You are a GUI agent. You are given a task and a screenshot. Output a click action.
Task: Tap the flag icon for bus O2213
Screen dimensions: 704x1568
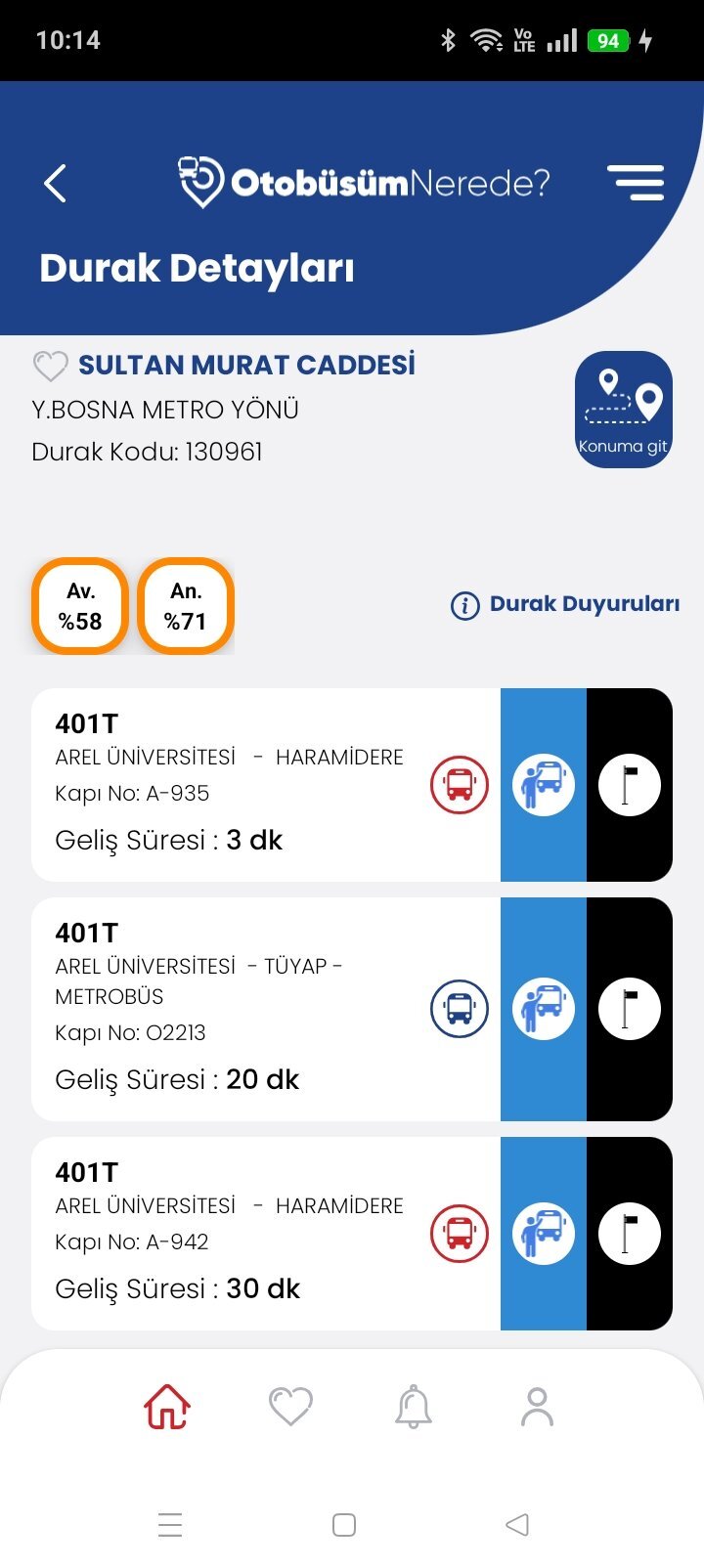(x=629, y=1009)
